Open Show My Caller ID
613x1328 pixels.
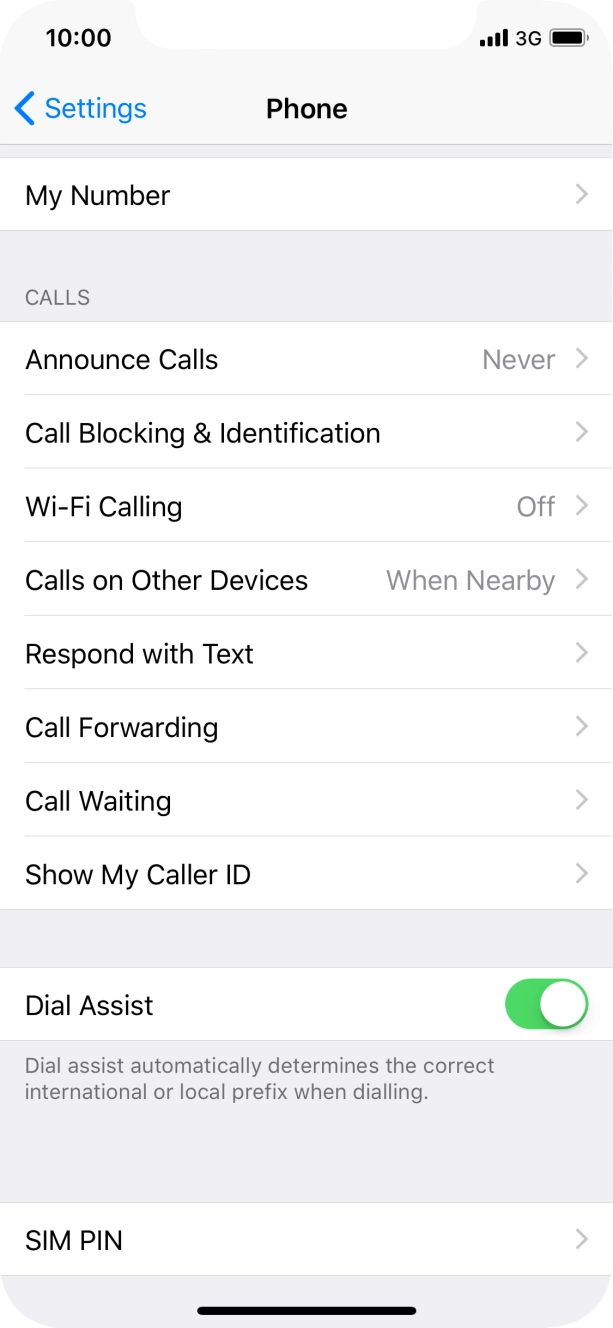click(306, 874)
